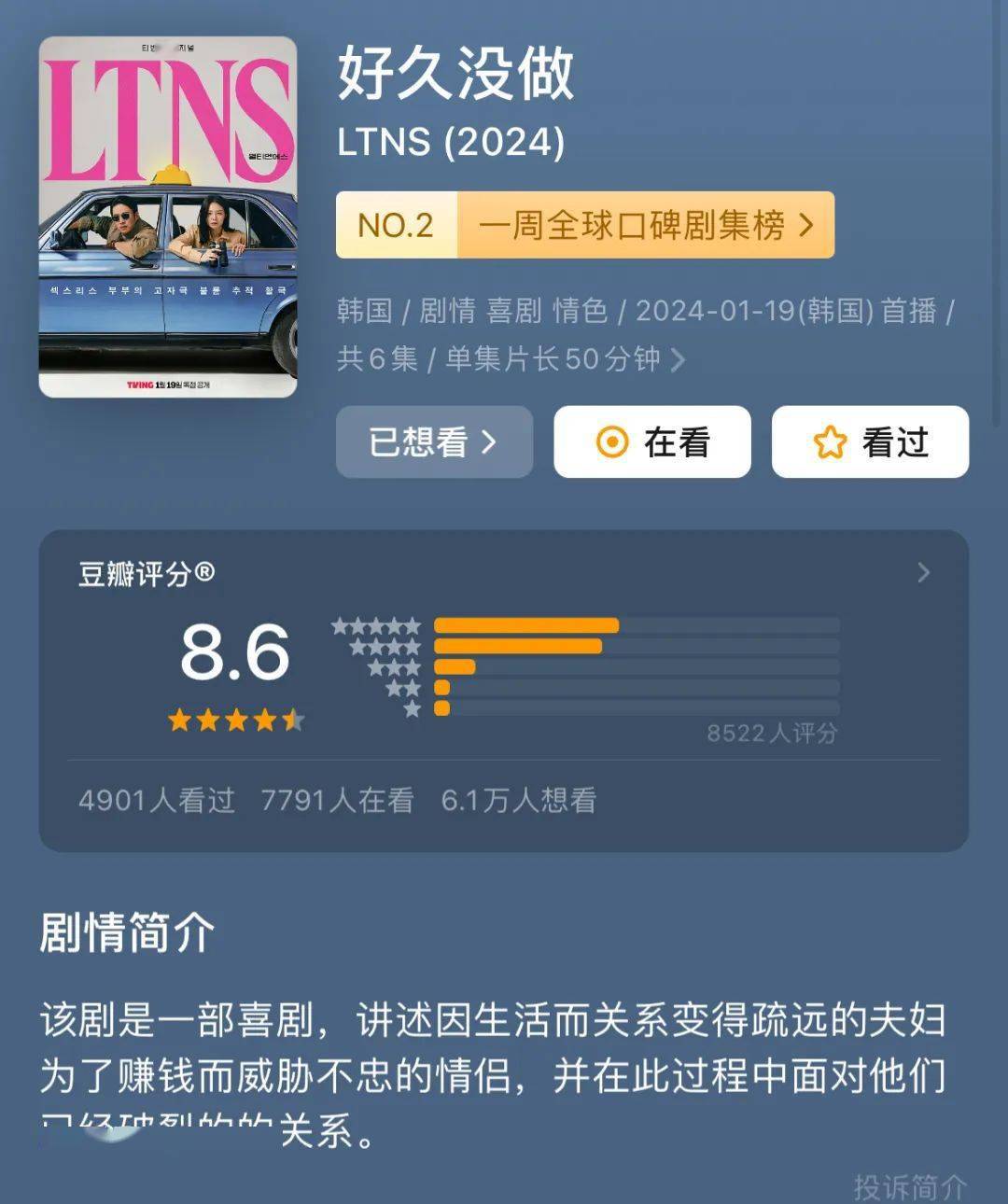The image size is (1008, 1204).
Task: Expand the show details info line
Action: (x=678, y=359)
